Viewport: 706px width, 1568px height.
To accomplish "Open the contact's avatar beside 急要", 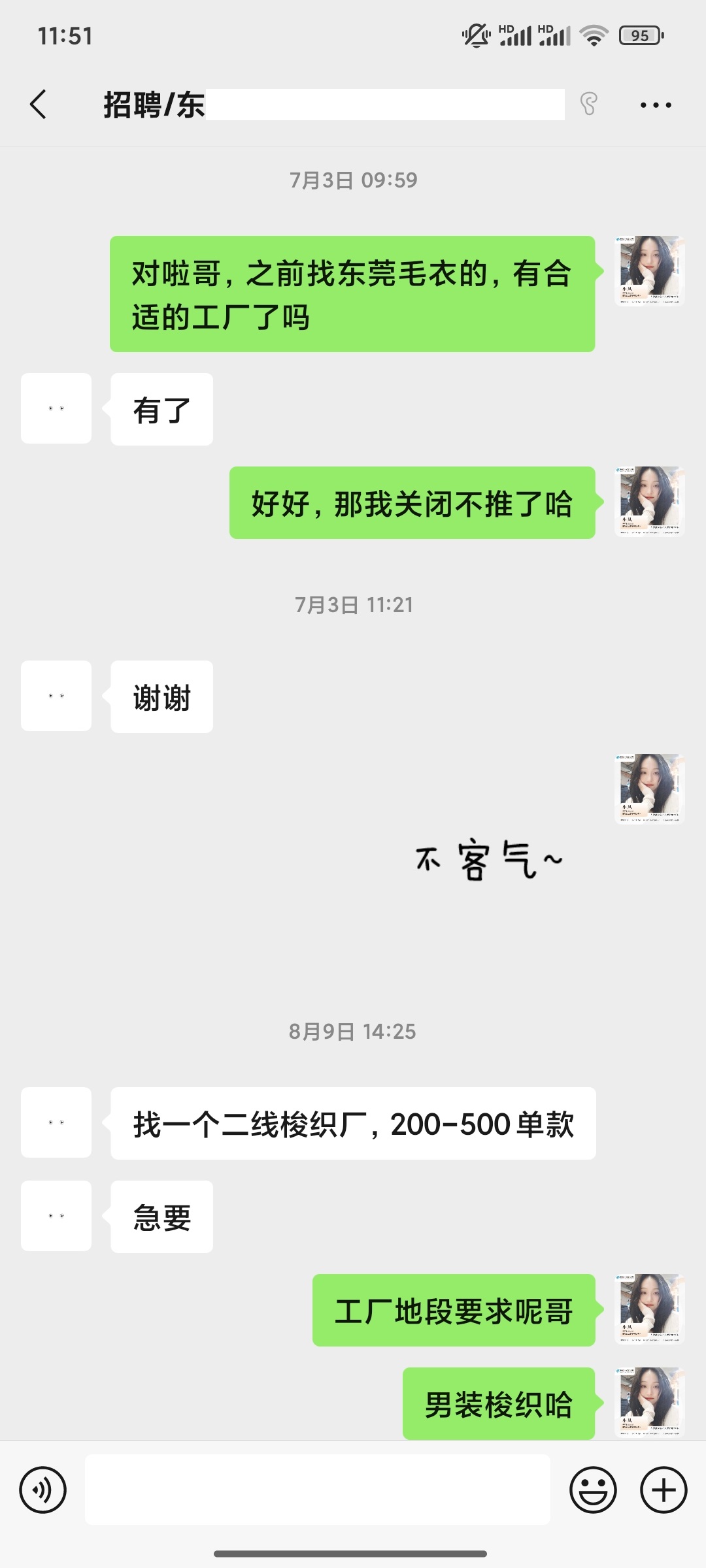I will [56, 1216].
